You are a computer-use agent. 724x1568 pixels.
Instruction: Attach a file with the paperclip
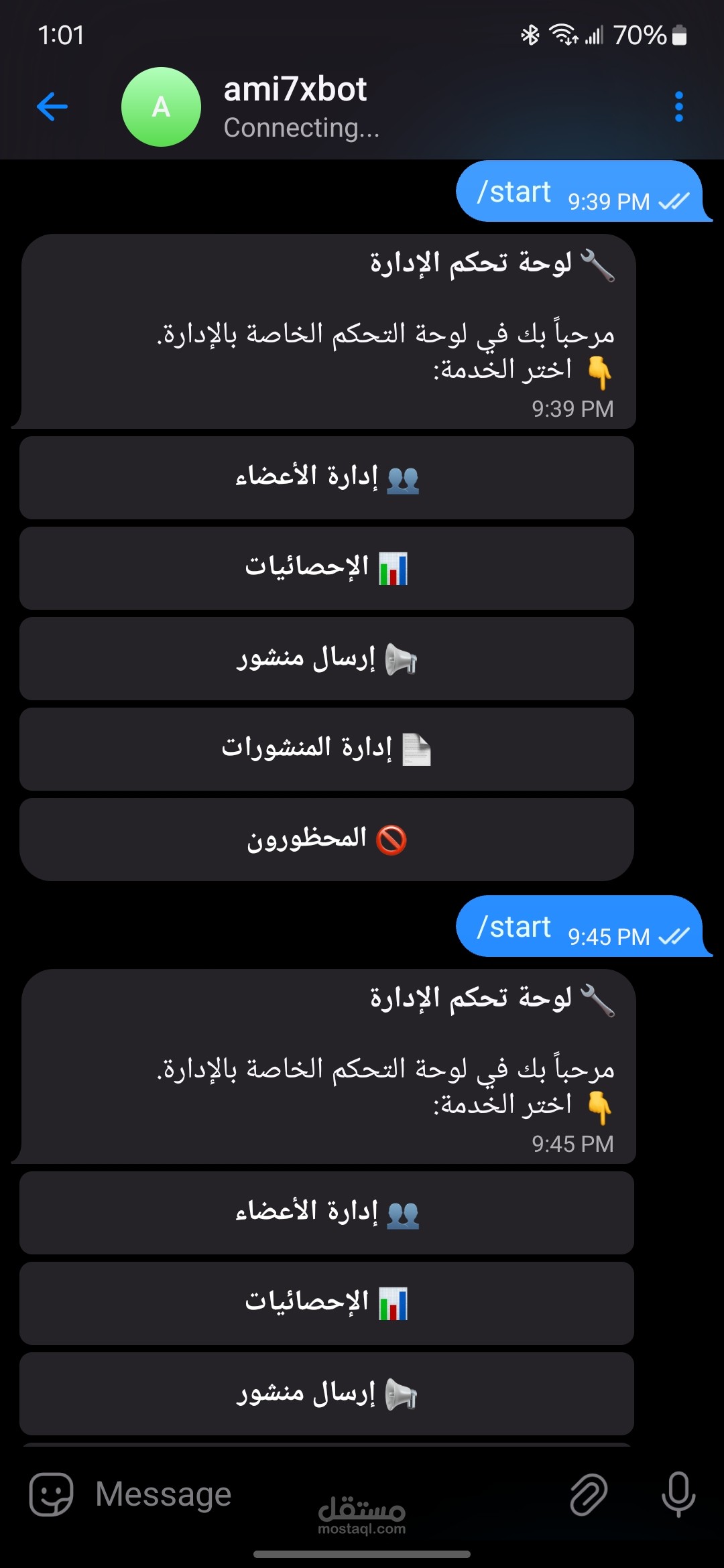tap(589, 1494)
